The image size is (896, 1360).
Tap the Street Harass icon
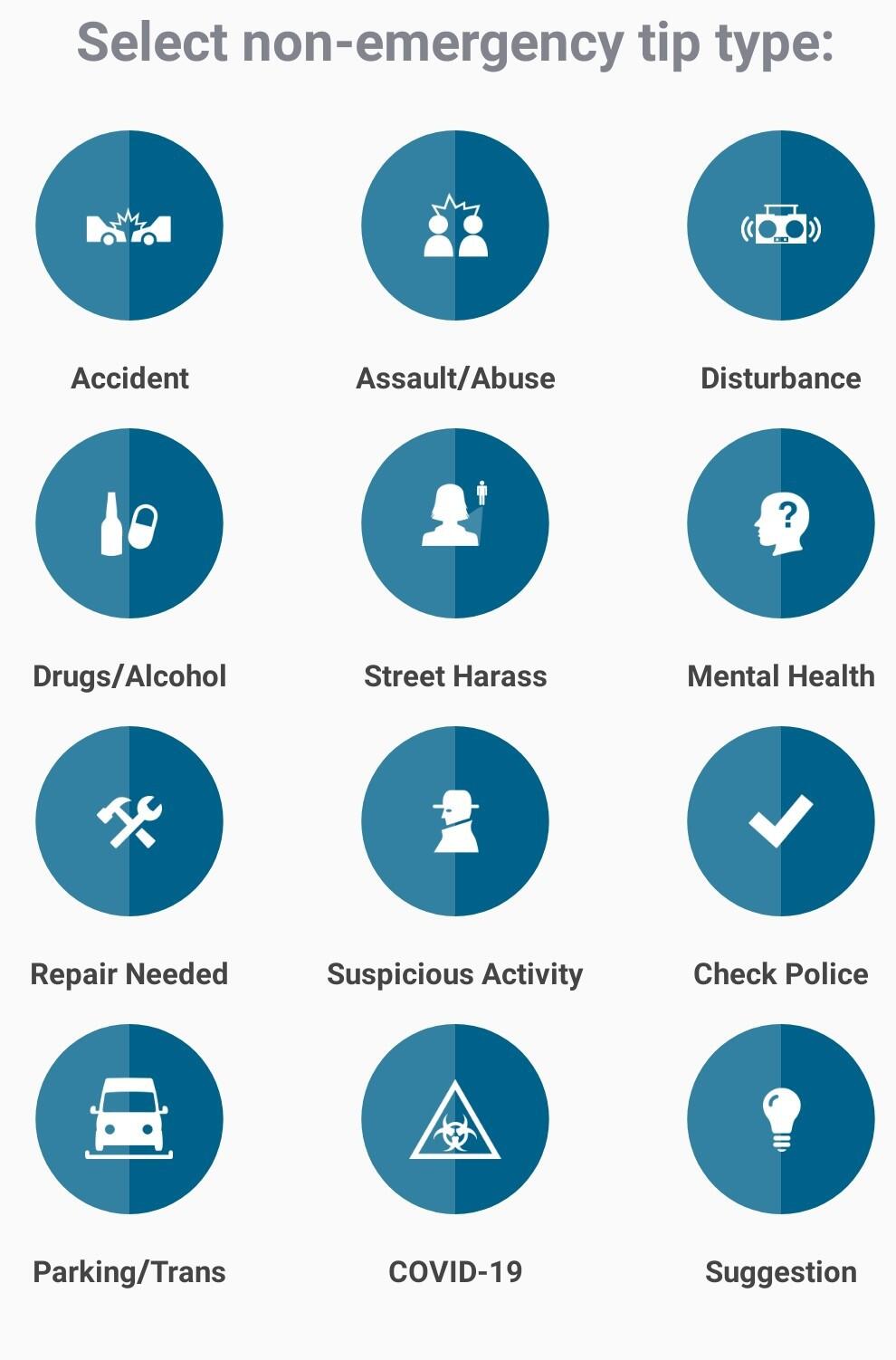454,524
